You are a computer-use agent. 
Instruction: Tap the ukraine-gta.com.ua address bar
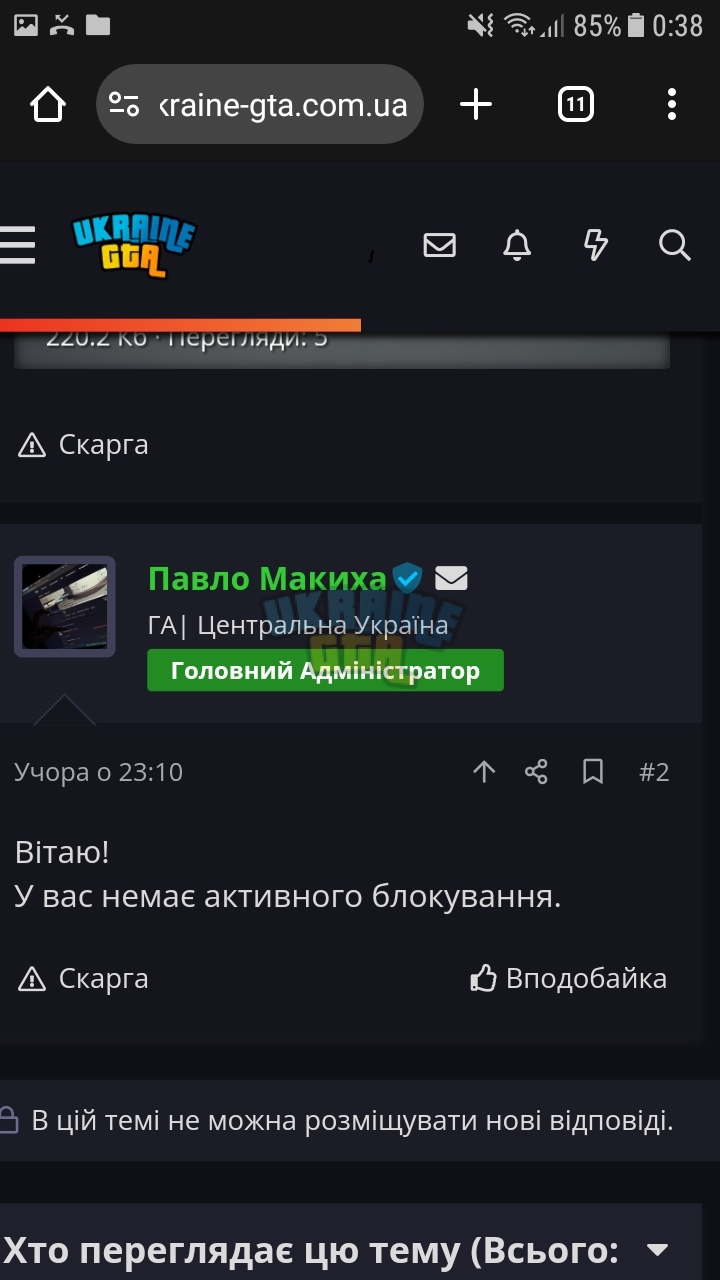coord(260,104)
